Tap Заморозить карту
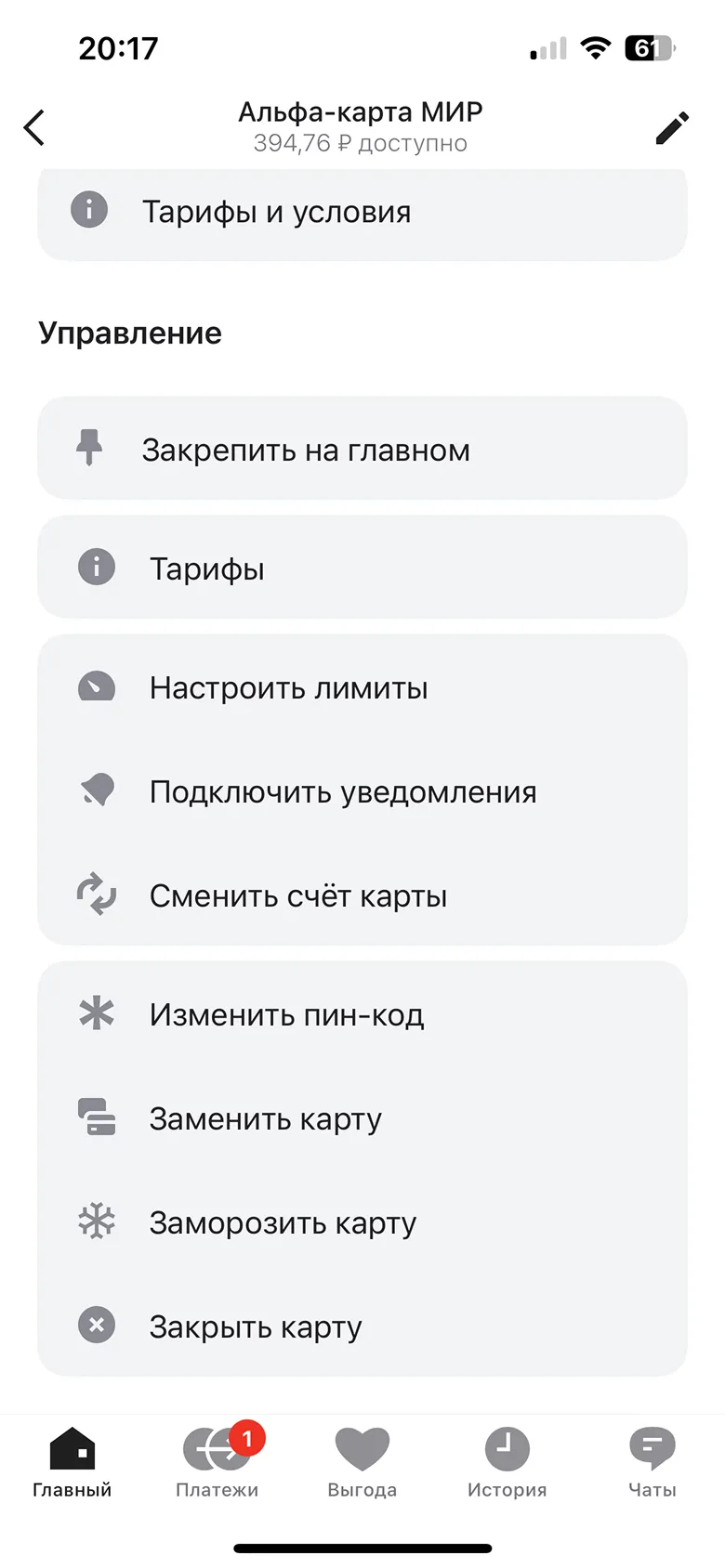This screenshot has width=725, height=1568. (x=362, y=1222)
